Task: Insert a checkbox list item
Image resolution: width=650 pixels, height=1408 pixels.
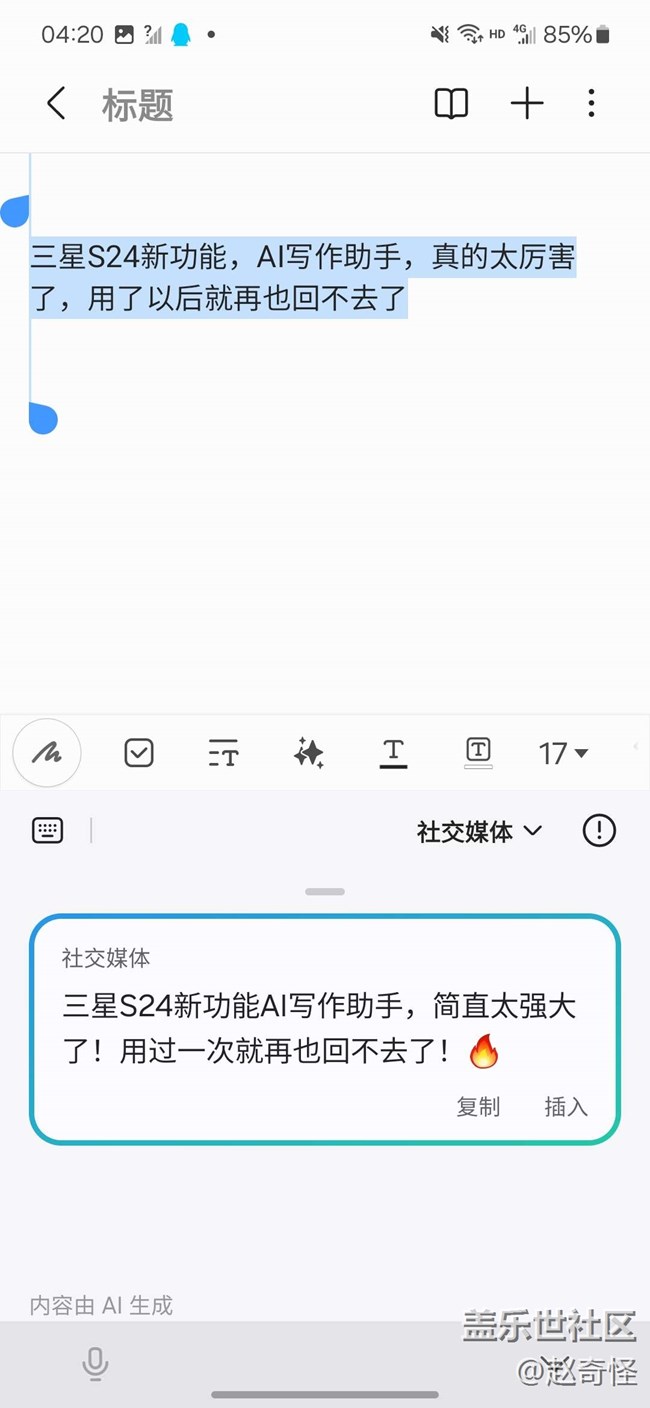Action: tap(139, 753)
